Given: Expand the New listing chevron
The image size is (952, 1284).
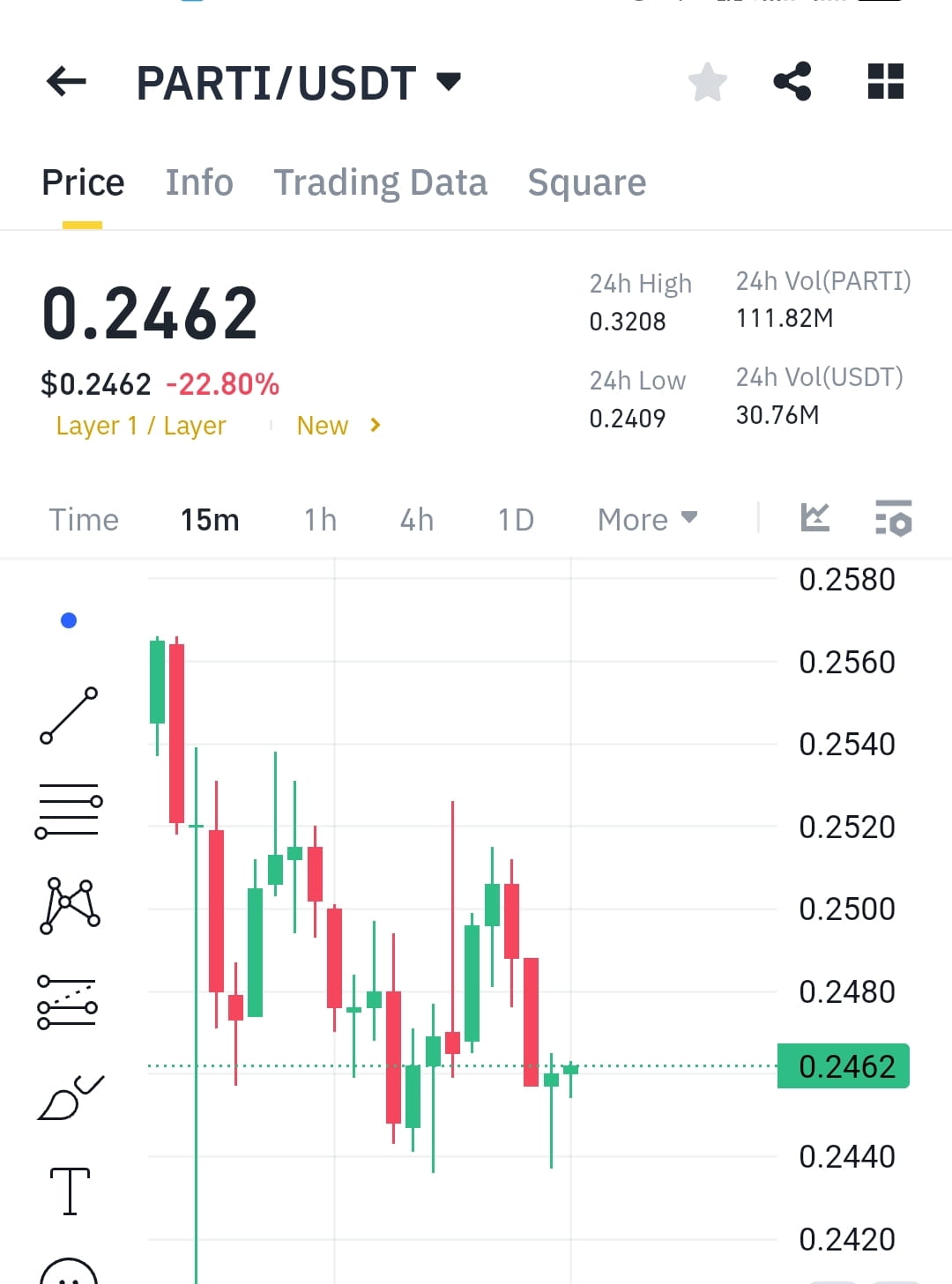Looking at the screenshot, I should pos(374,425).
